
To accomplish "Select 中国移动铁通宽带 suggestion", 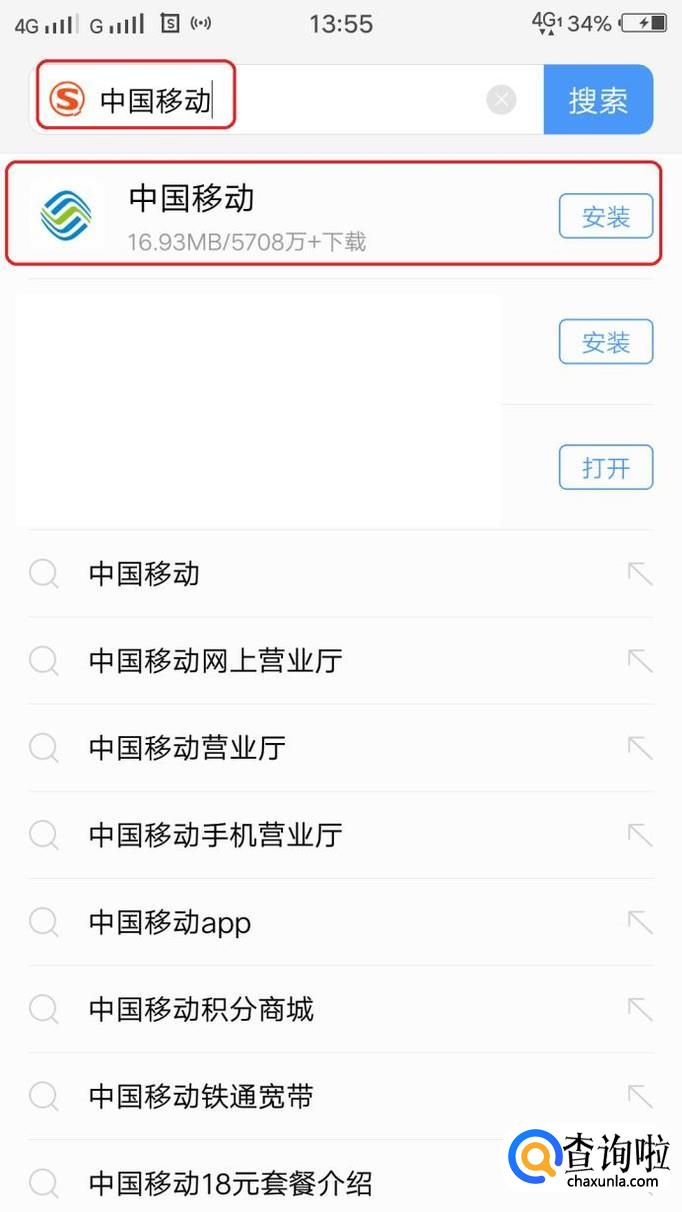I will pos(202,1097).
